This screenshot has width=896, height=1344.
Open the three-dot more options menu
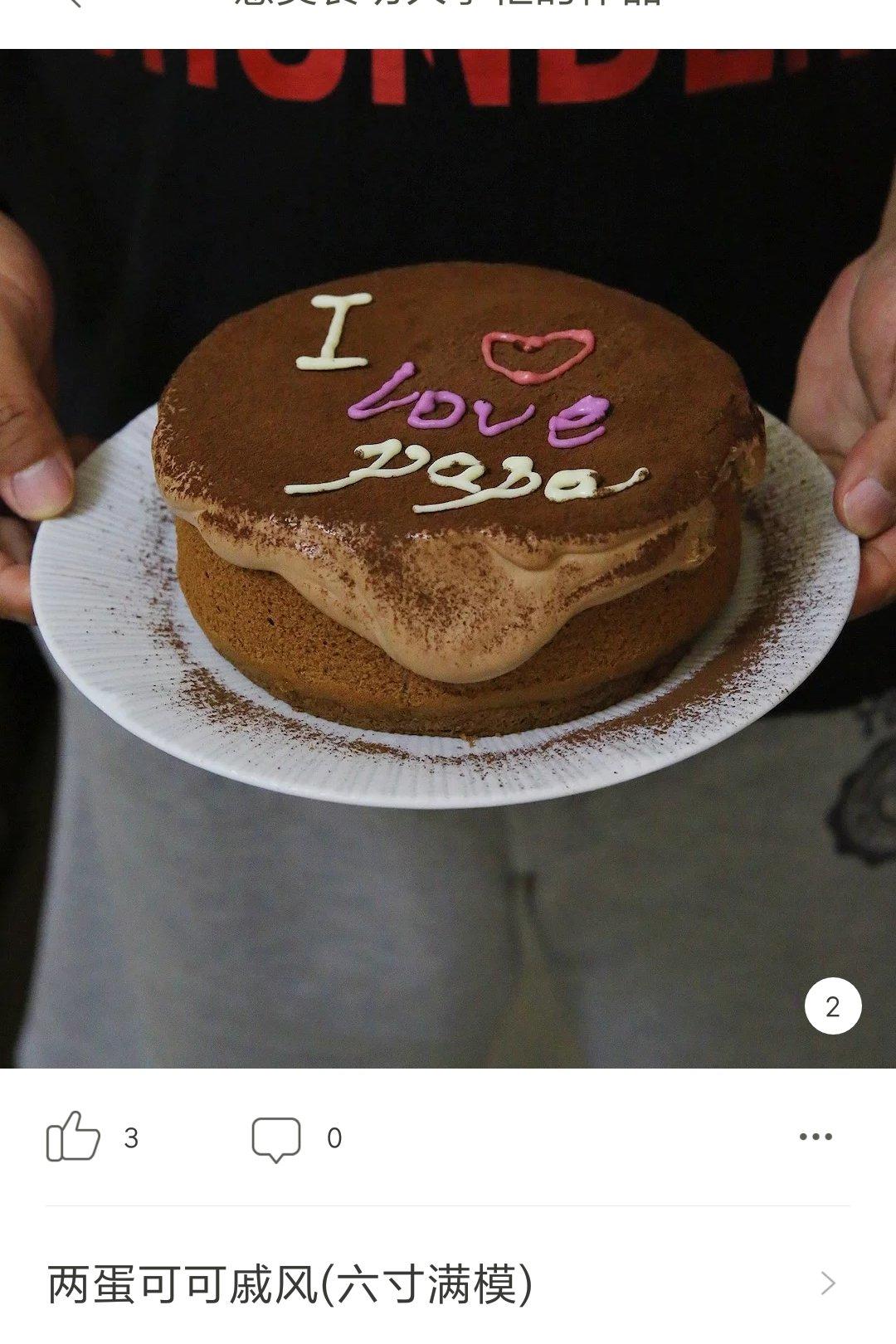tap(816, 1137)
